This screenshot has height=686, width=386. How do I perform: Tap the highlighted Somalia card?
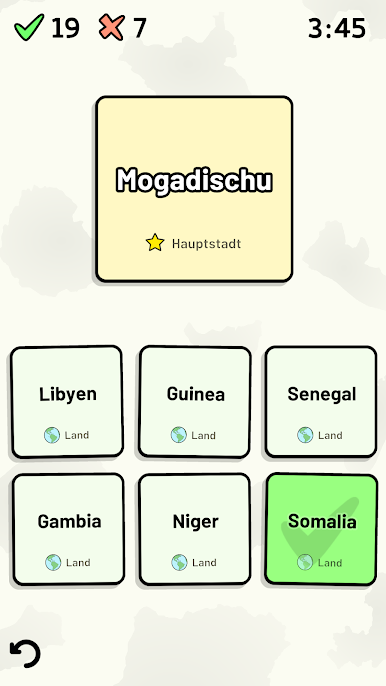coord(321,529)
